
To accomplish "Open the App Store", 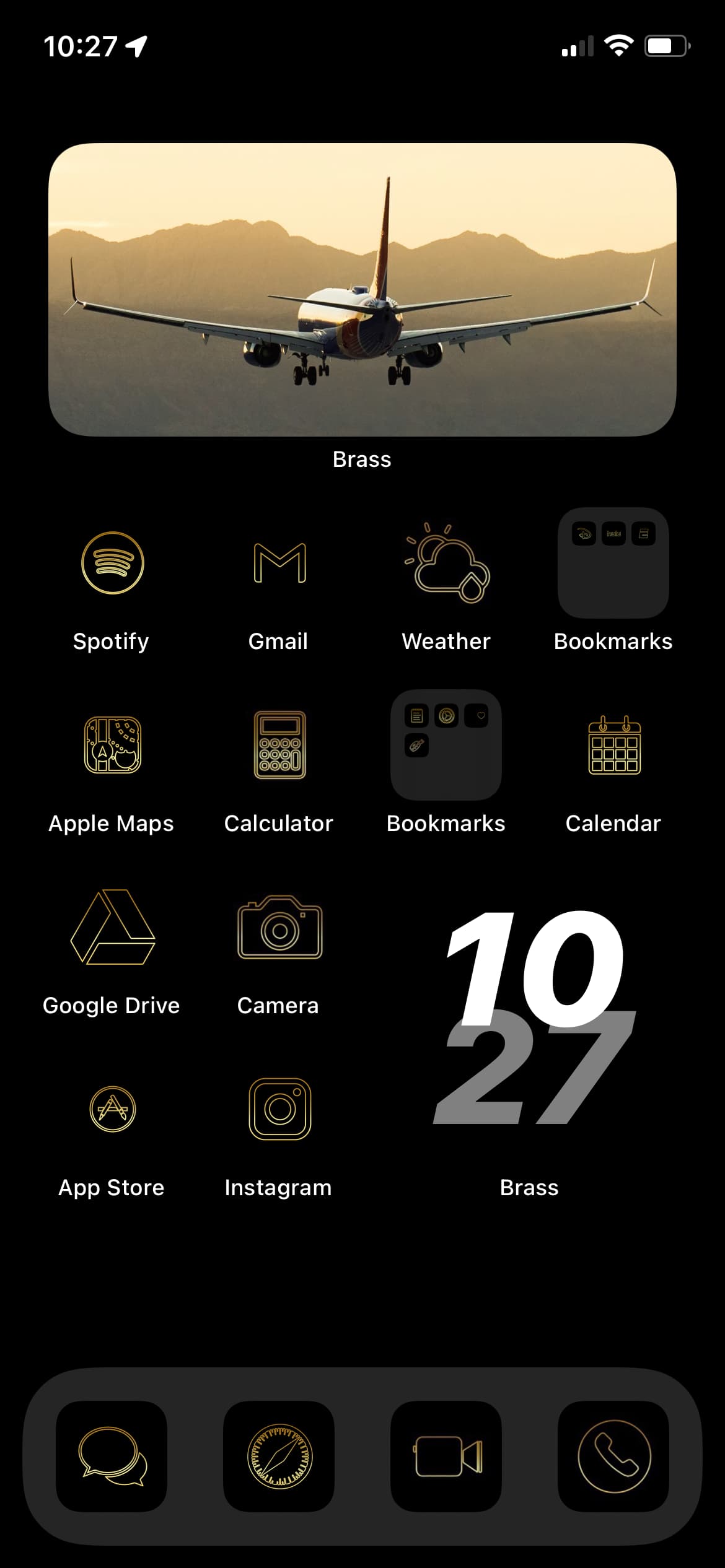I will 112,1109.
